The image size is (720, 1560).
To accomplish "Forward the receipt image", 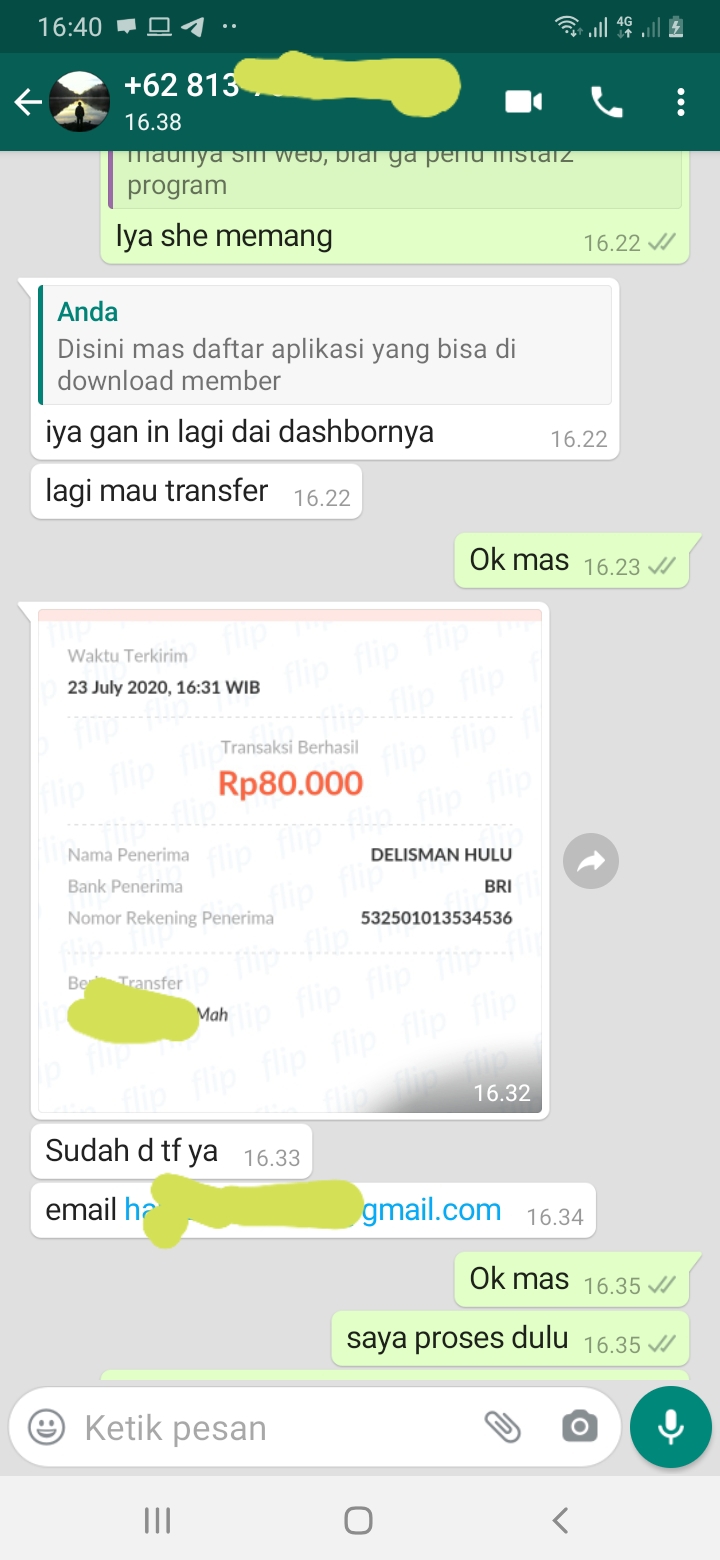I will pyautogui.click(x=591, y=861).
